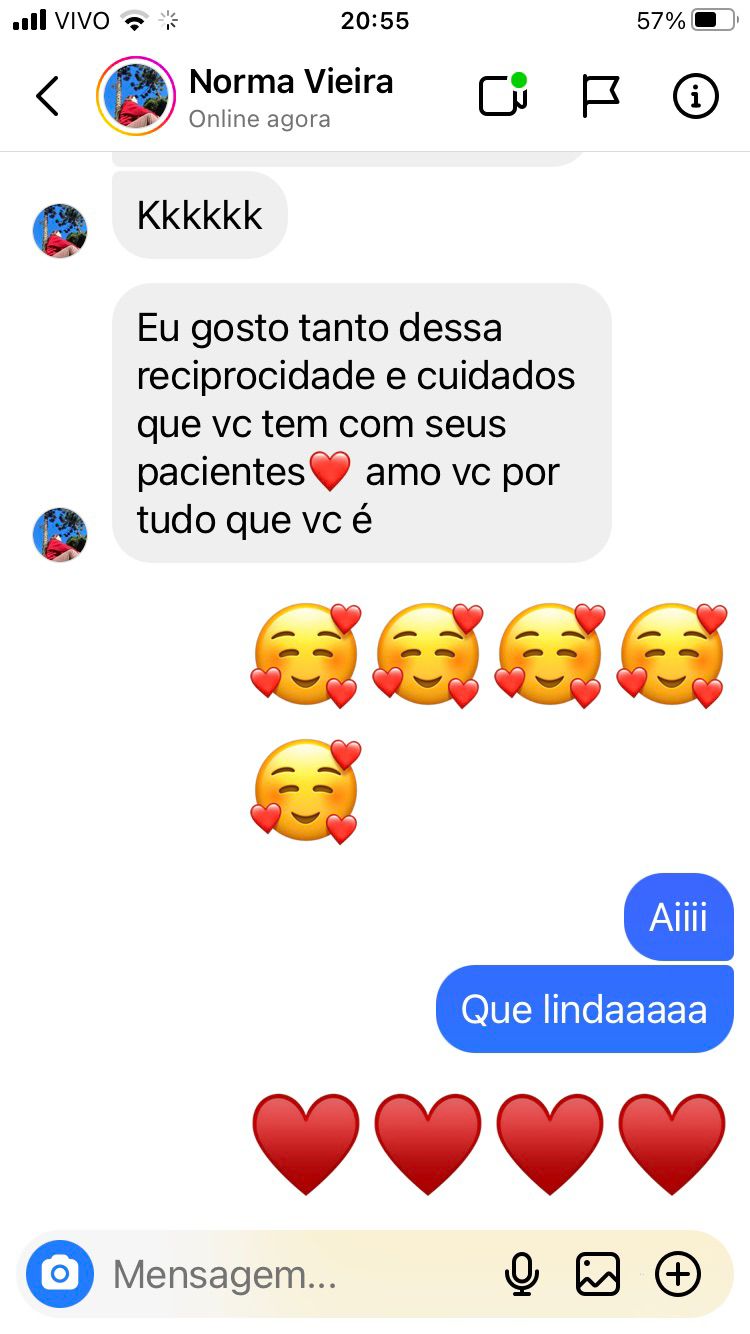Flag this conversation
The image size is (750, 1334).
click(600, 96)
